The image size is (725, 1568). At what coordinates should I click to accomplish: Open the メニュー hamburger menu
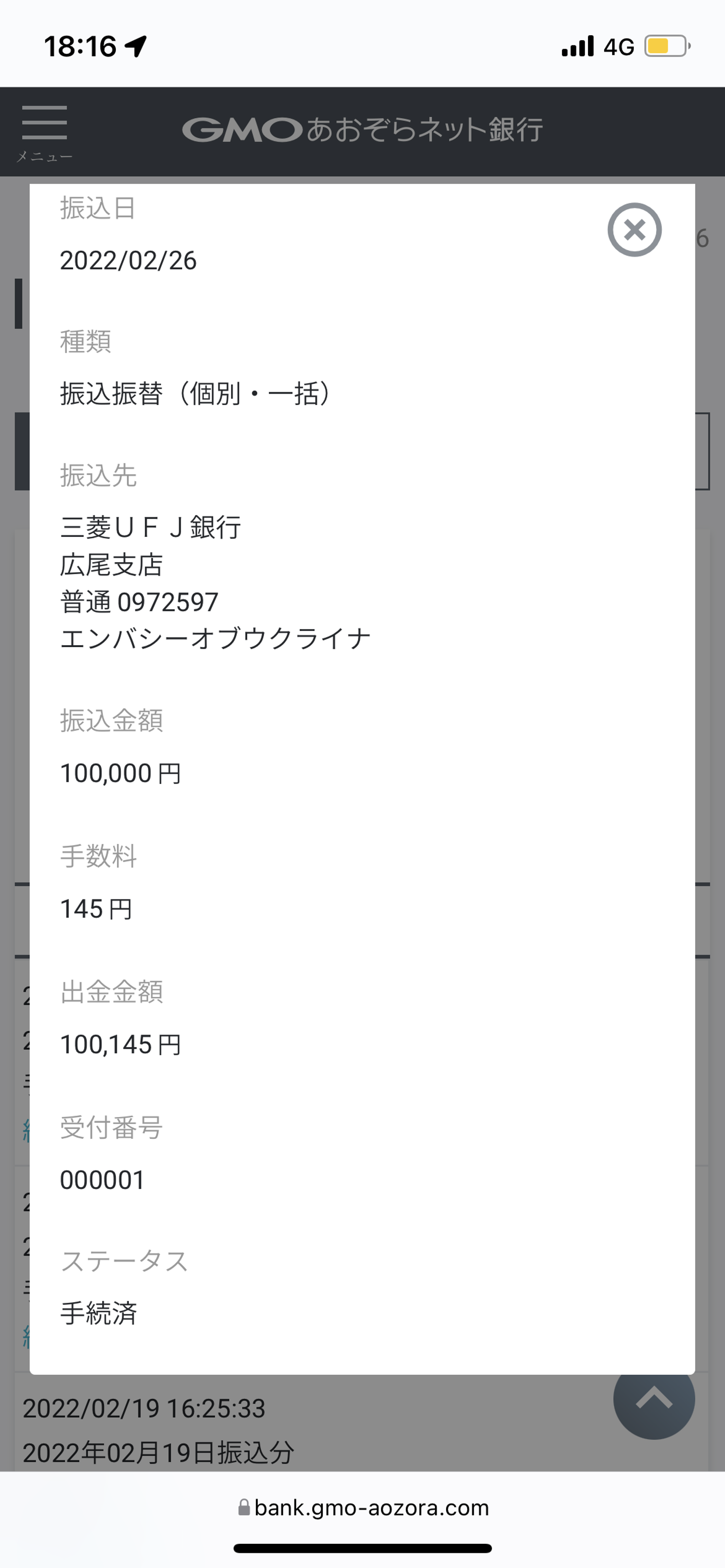(x=44, y=131)
